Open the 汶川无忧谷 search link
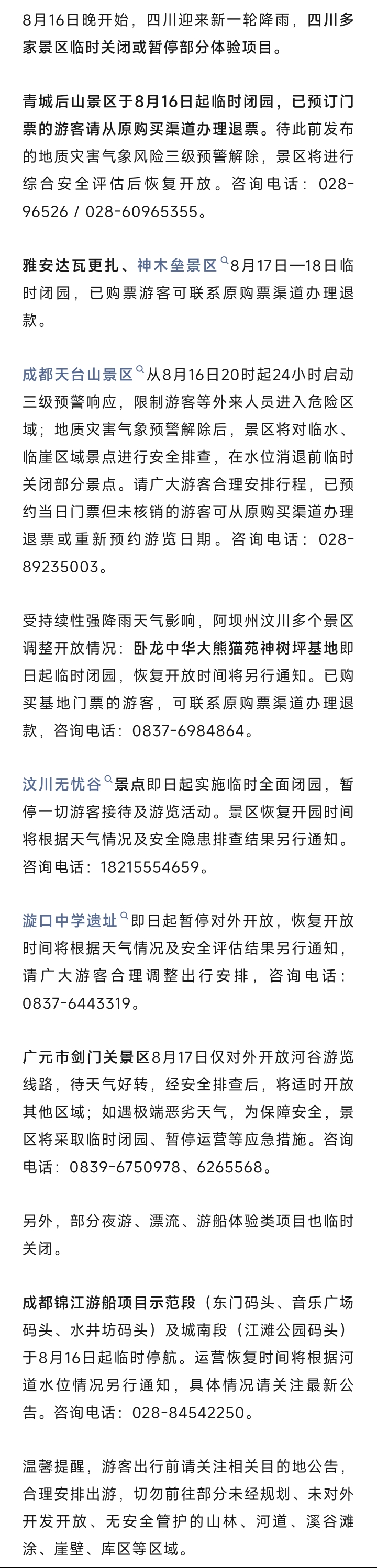This screenshot has width=377, height=1568. tap(68, 784)
